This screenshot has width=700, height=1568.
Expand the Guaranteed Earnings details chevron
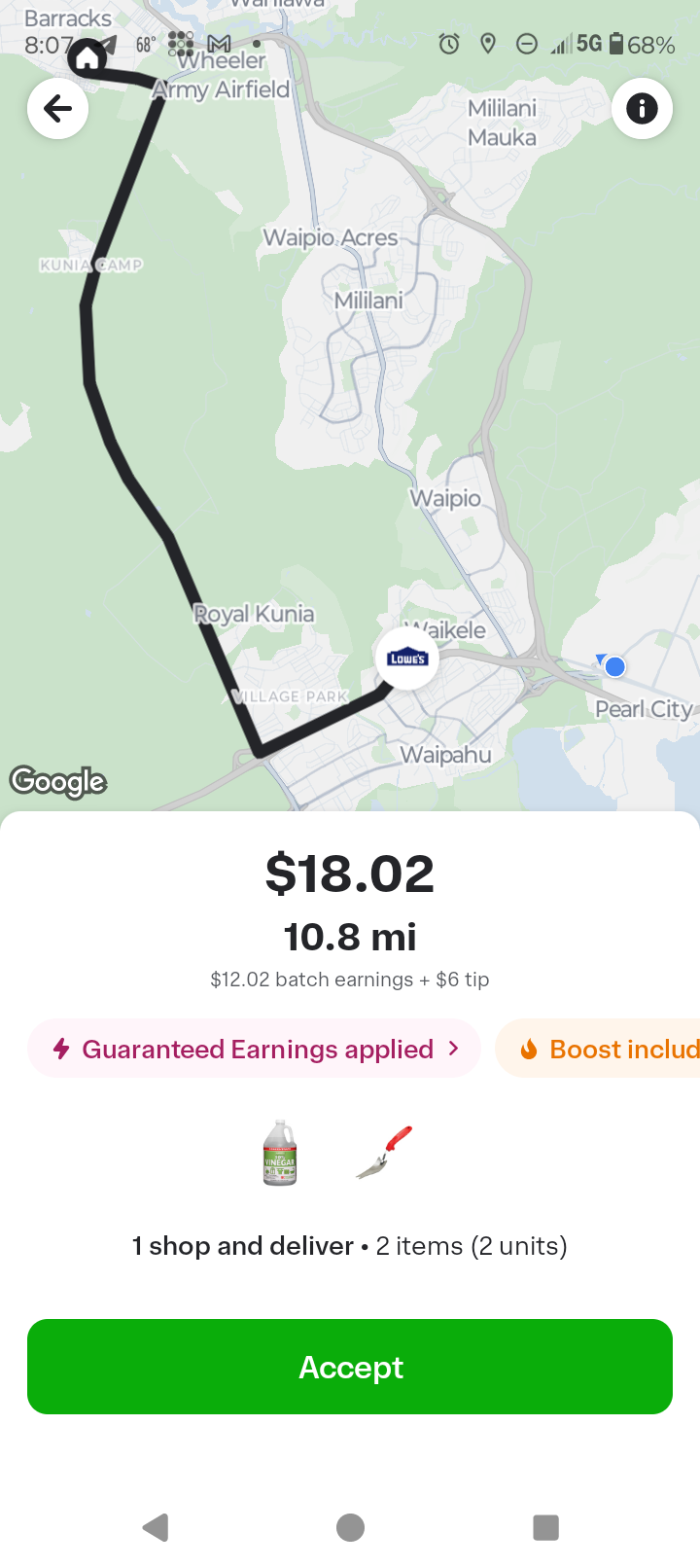click(453, 1049)
